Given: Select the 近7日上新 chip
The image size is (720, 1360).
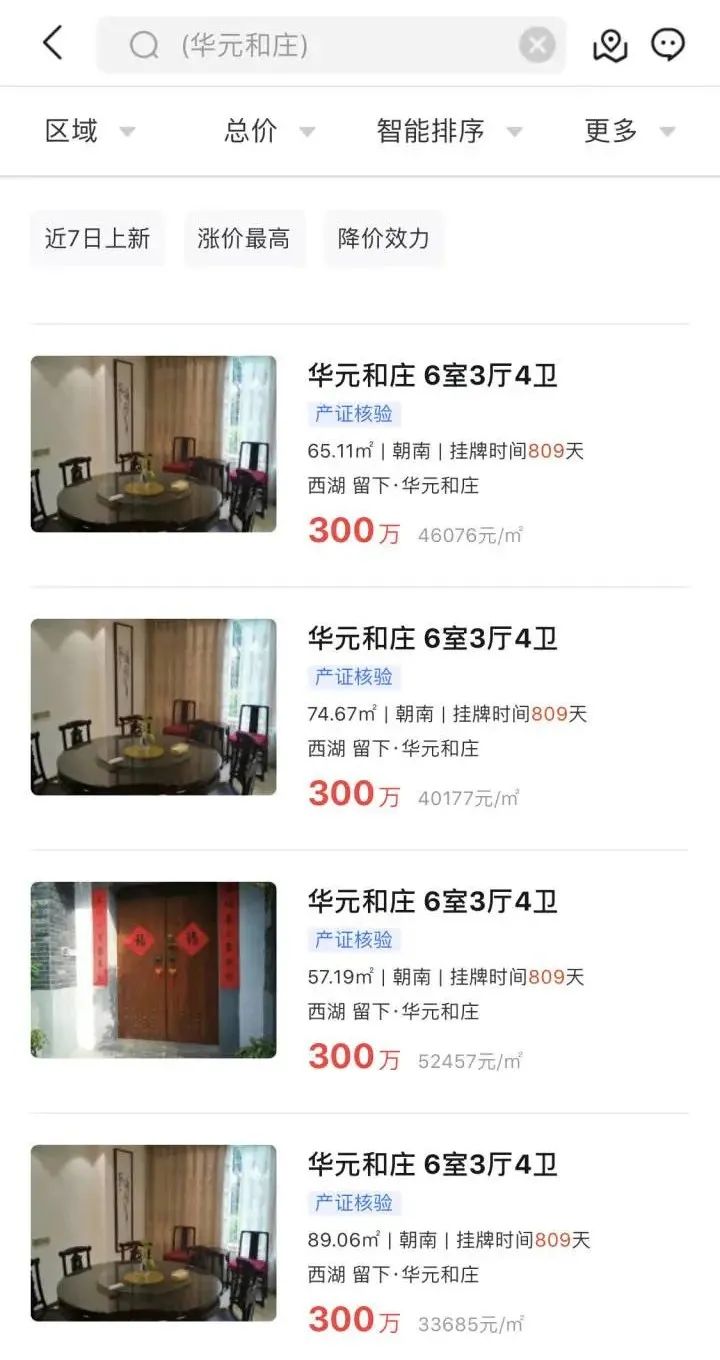Looking at the screenshot, I should point(97,239).
